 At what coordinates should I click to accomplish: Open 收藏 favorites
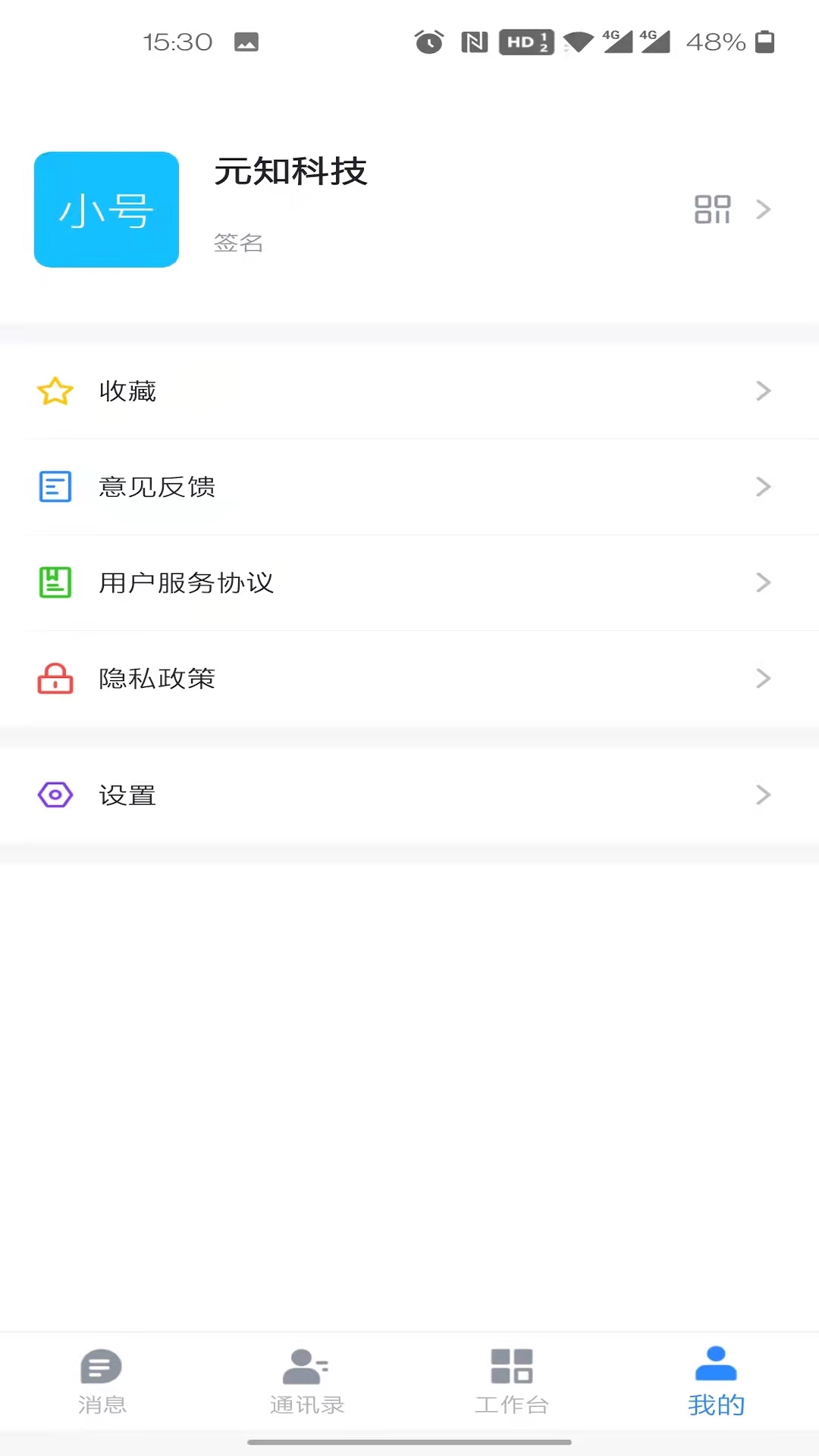click(x=409, y=391)
